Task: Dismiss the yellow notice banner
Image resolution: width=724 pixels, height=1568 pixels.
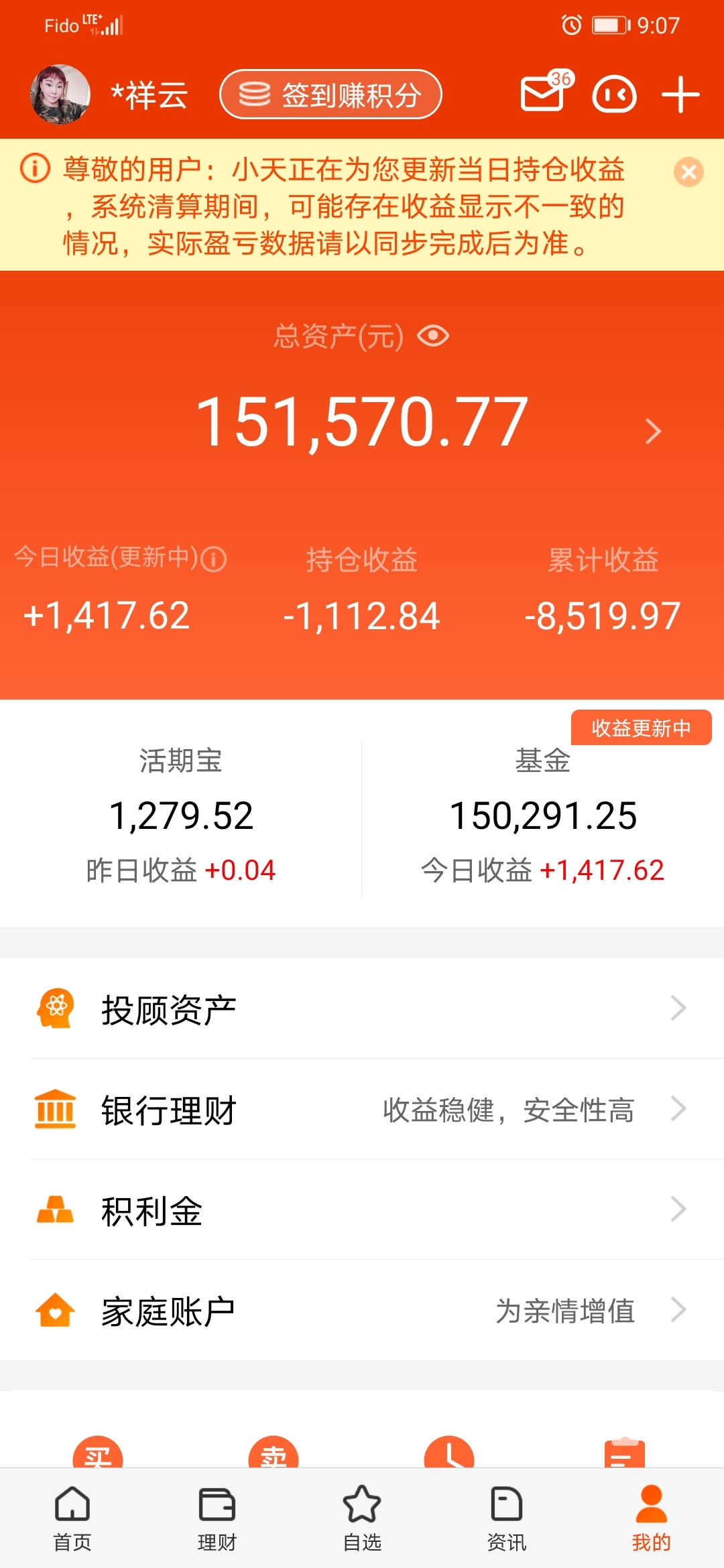Action: pos(688,171)
